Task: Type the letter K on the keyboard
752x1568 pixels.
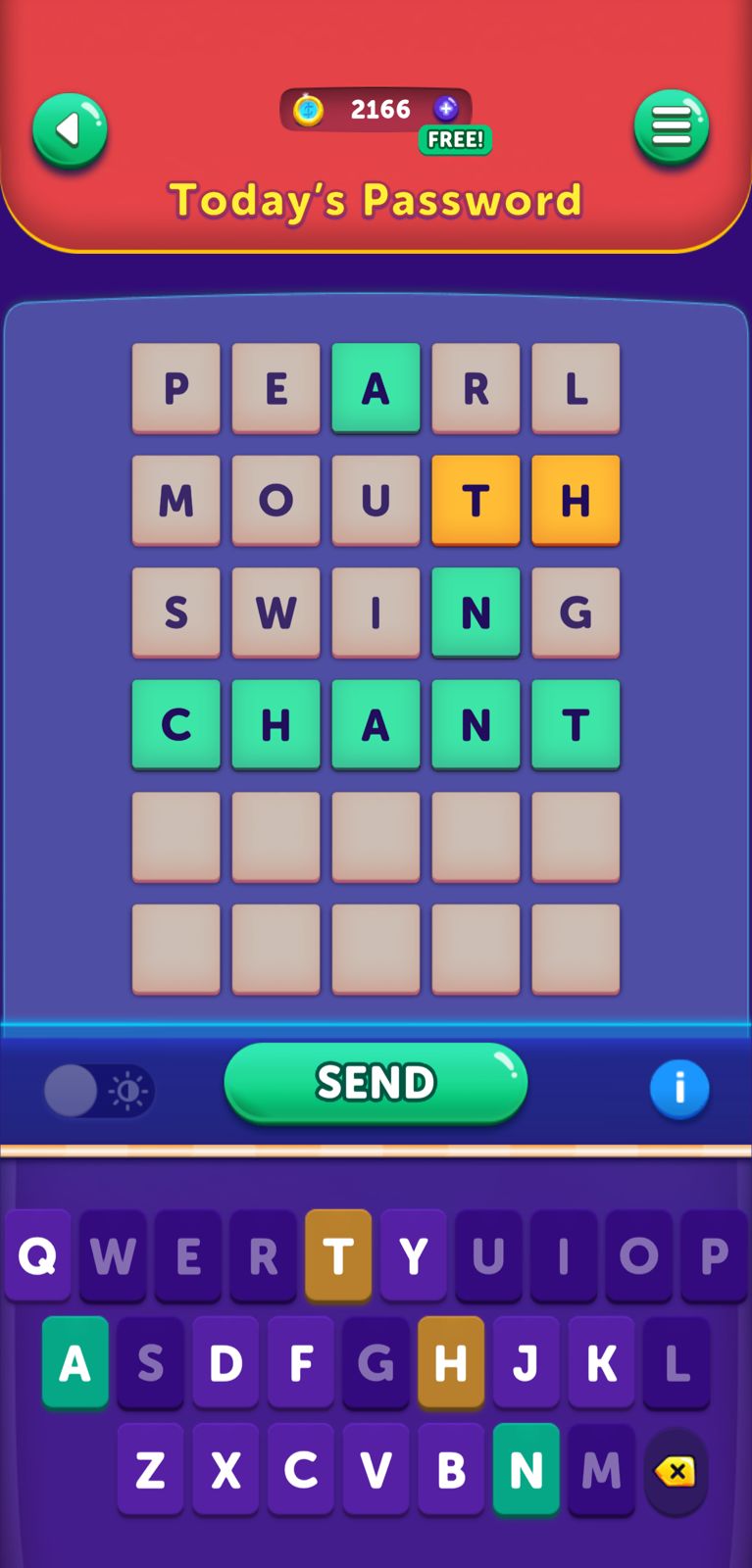Action: point(601,1363)
